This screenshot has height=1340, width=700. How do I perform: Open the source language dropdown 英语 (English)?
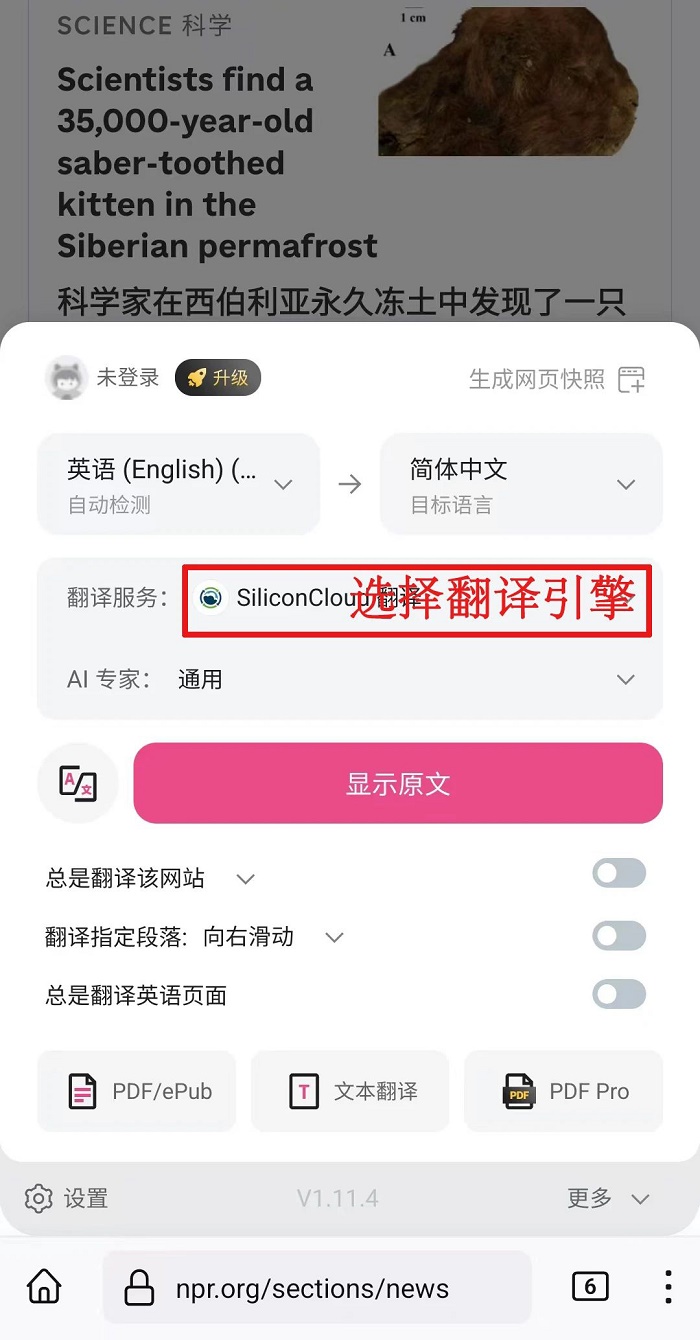179,484
